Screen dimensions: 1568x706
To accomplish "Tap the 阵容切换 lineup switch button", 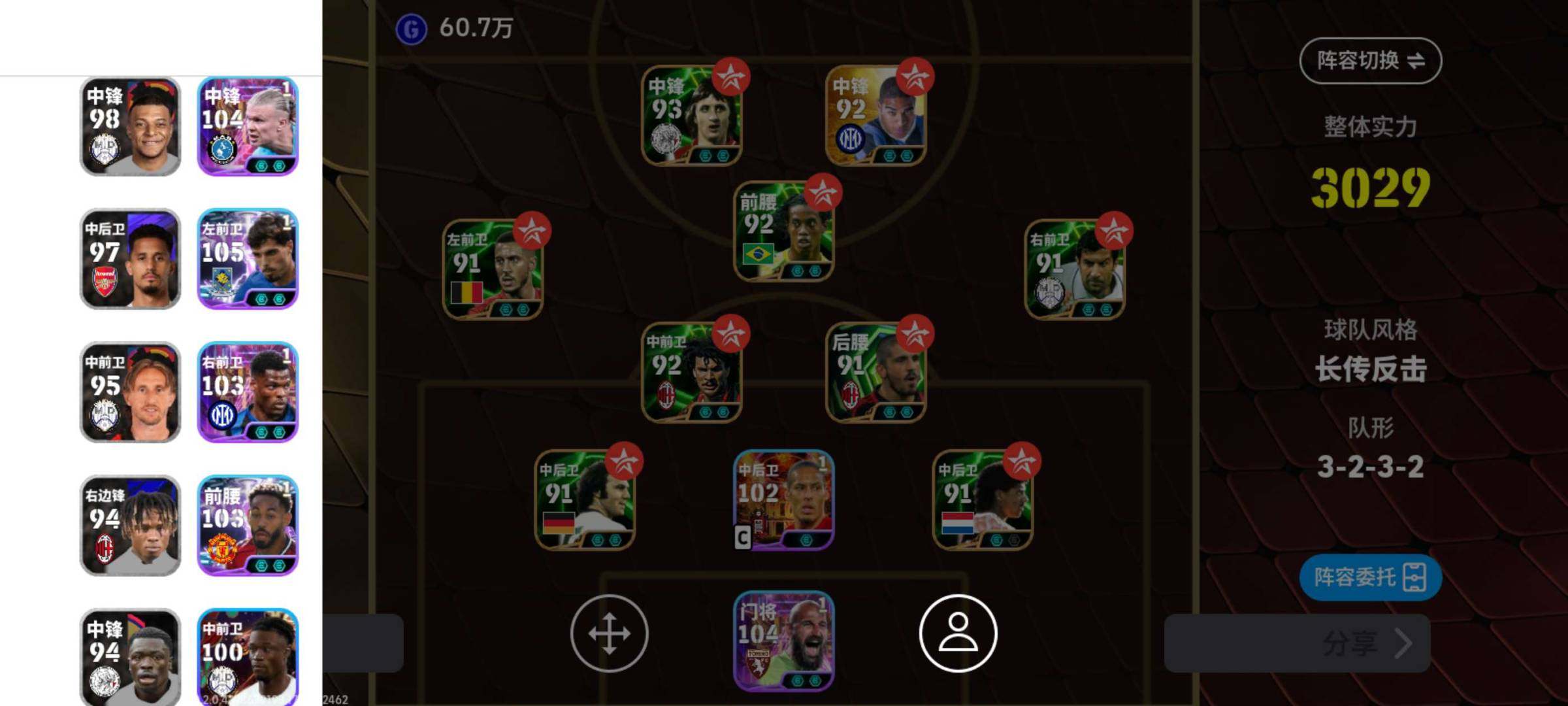I will (1370, 61).
